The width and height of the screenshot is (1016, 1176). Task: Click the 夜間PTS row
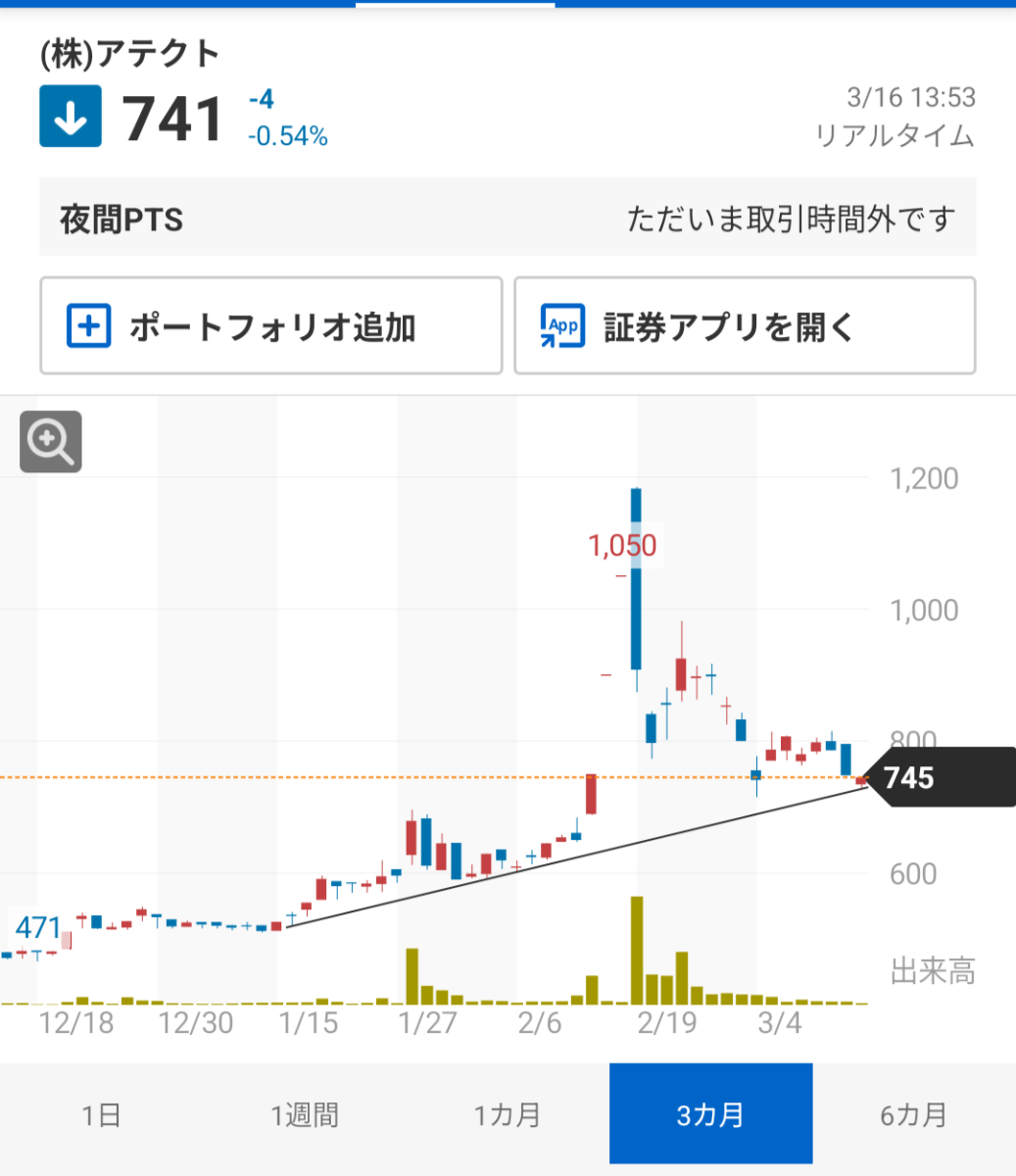tap(508, 218)
